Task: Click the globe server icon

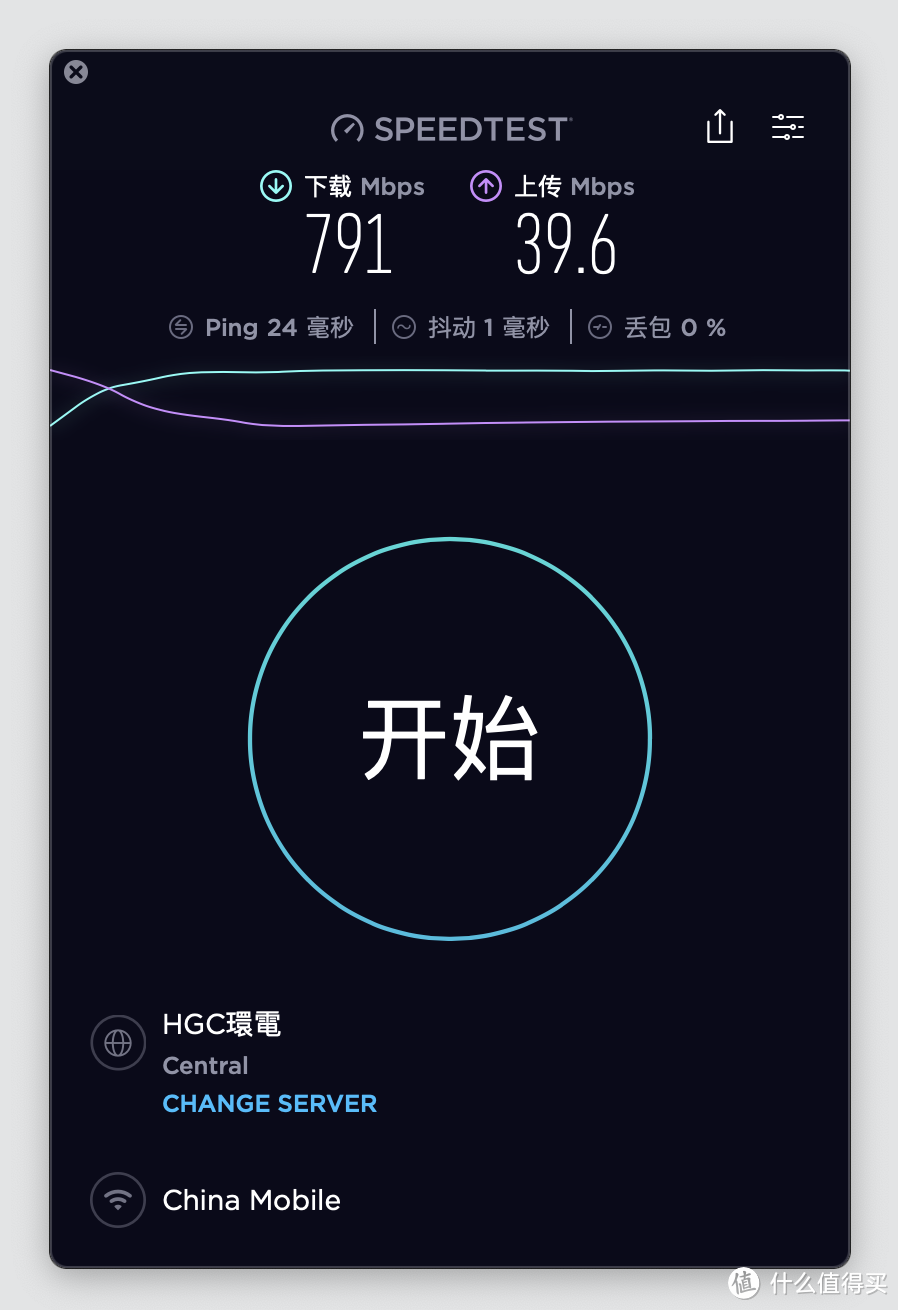Action: tap(118, 1042)
